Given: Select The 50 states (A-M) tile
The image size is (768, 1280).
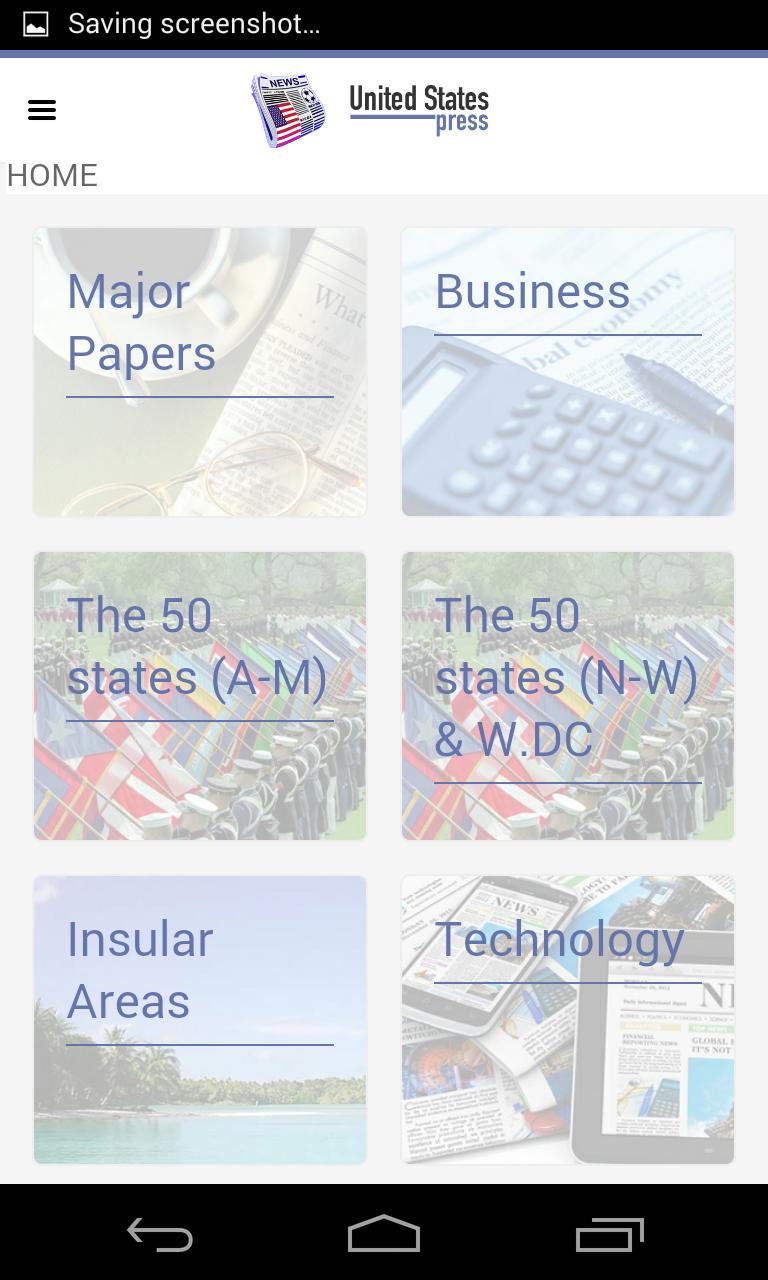Looking at the screenshot, I should [200, 696].
